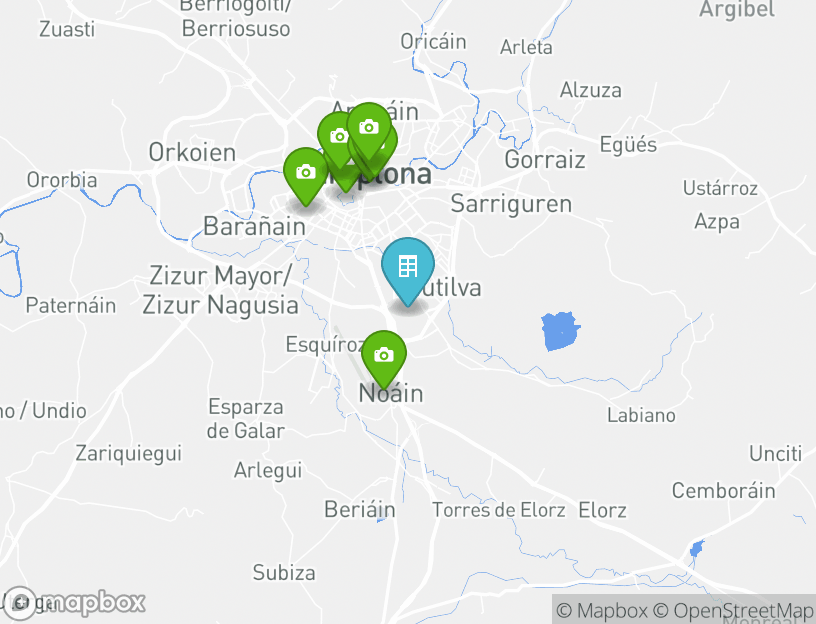Select the camera marker above Noáin
This screenshot has width=816, height=624.
point(382,355)
